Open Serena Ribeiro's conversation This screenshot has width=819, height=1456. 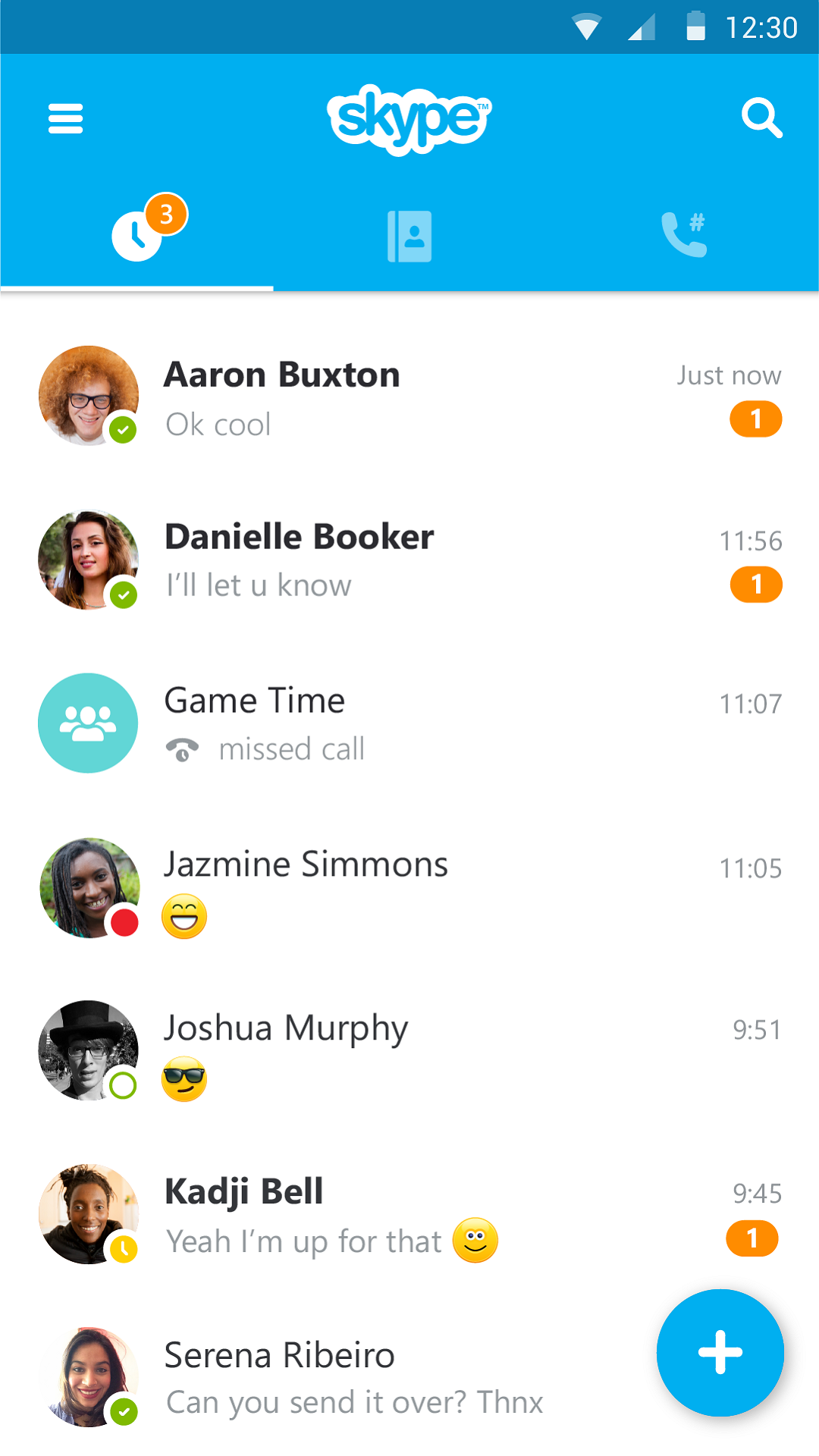coord(364,1378)
